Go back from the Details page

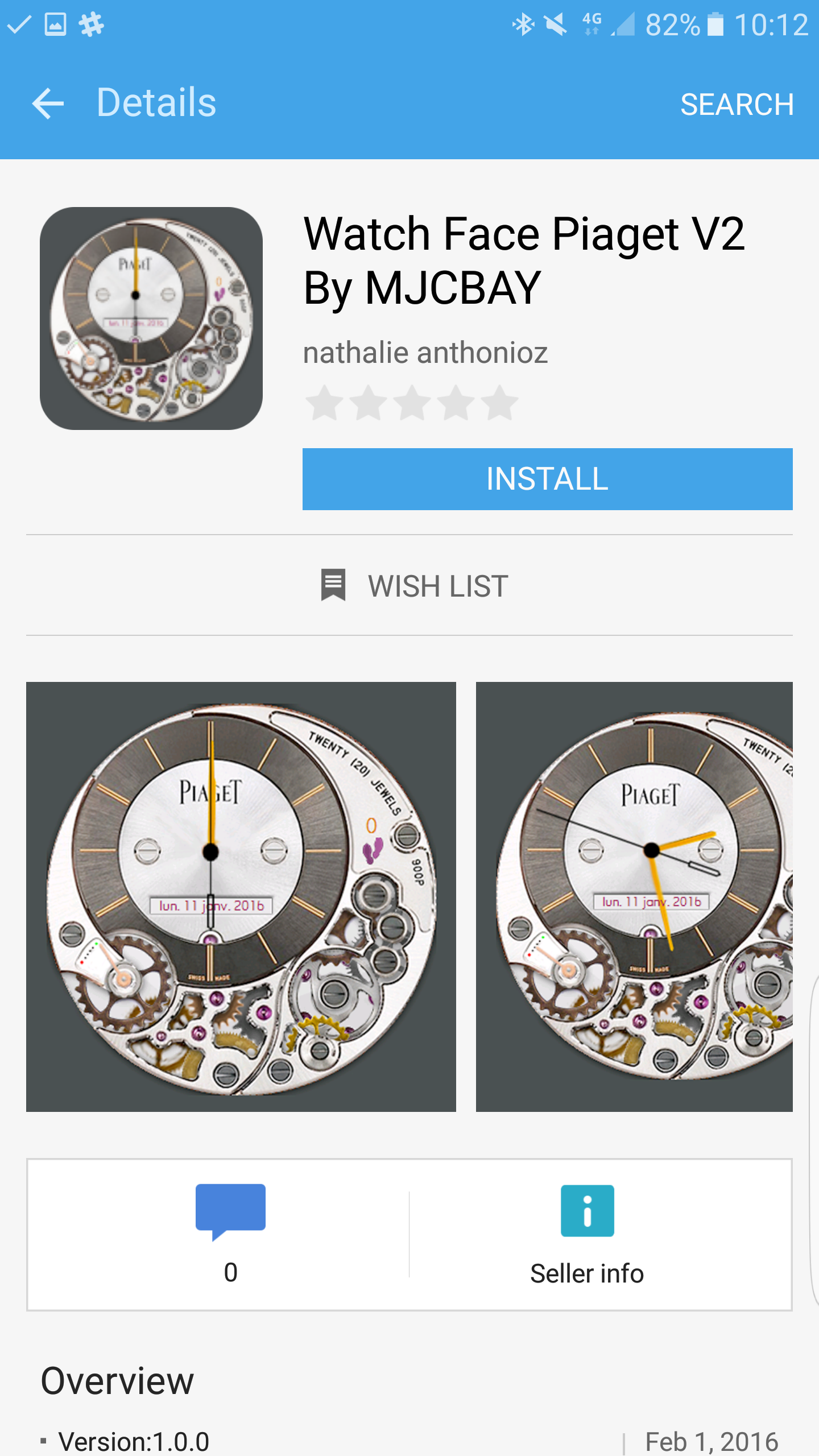(x=48, y=104)
